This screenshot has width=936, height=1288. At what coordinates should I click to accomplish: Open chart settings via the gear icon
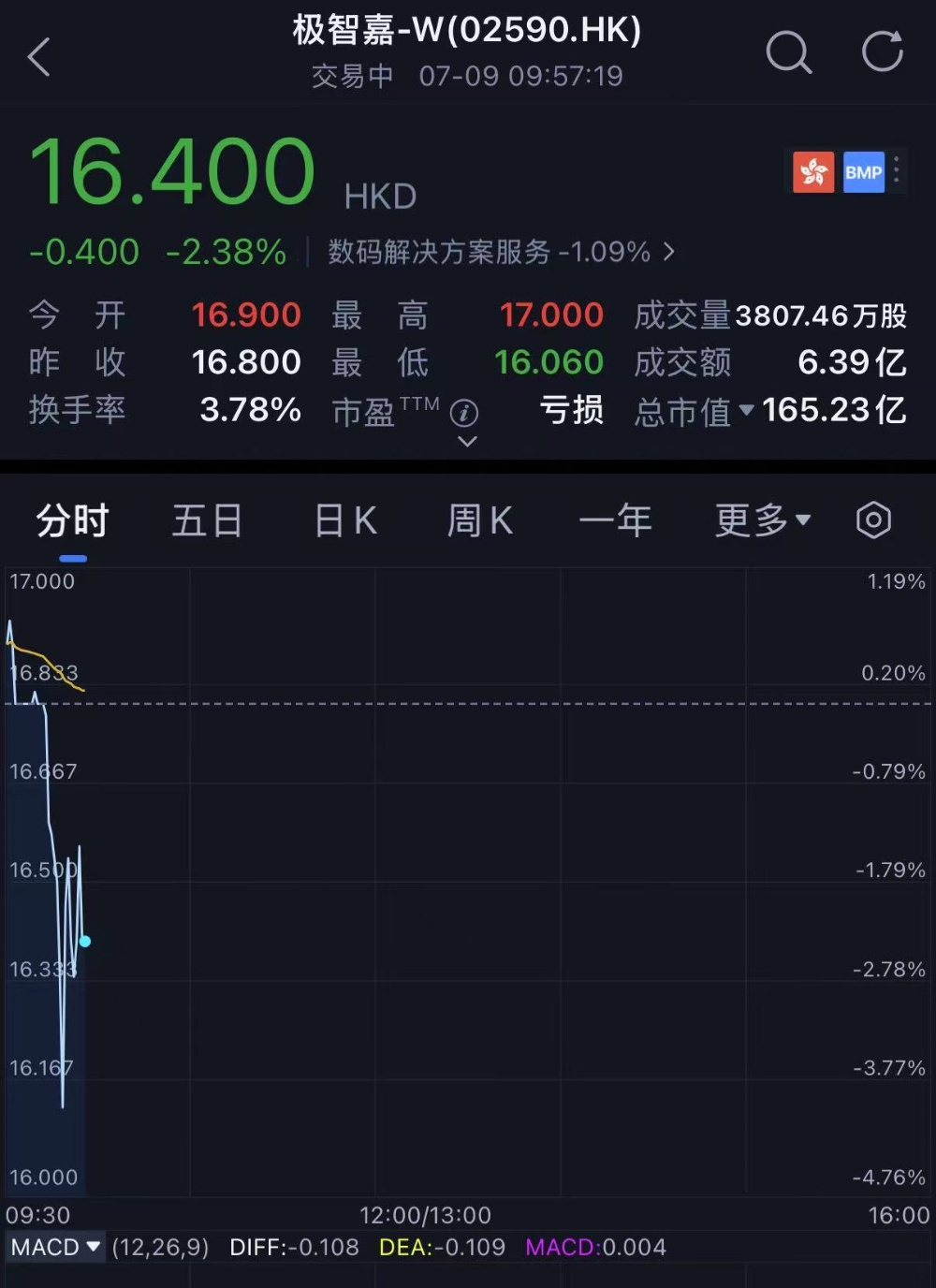coord(872,520)
